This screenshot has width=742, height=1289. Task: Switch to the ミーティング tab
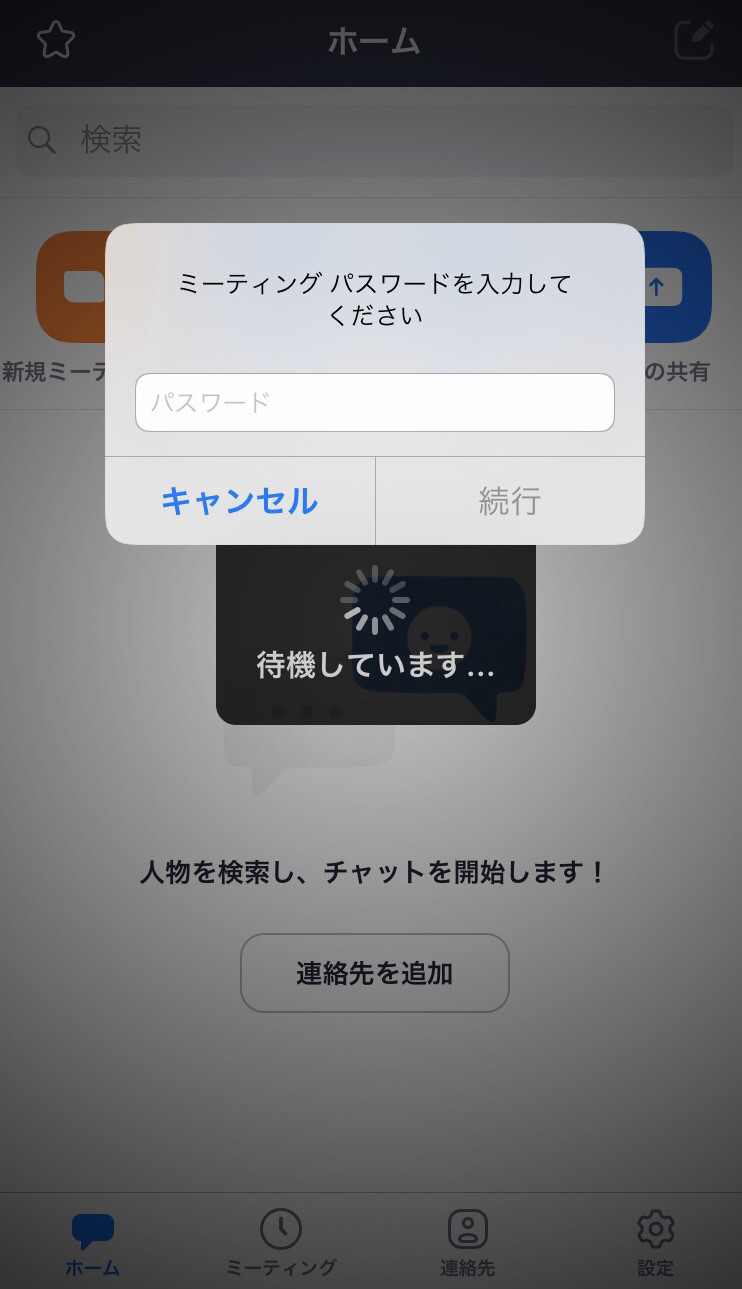pyautogui.click(x=281, y=1243)
